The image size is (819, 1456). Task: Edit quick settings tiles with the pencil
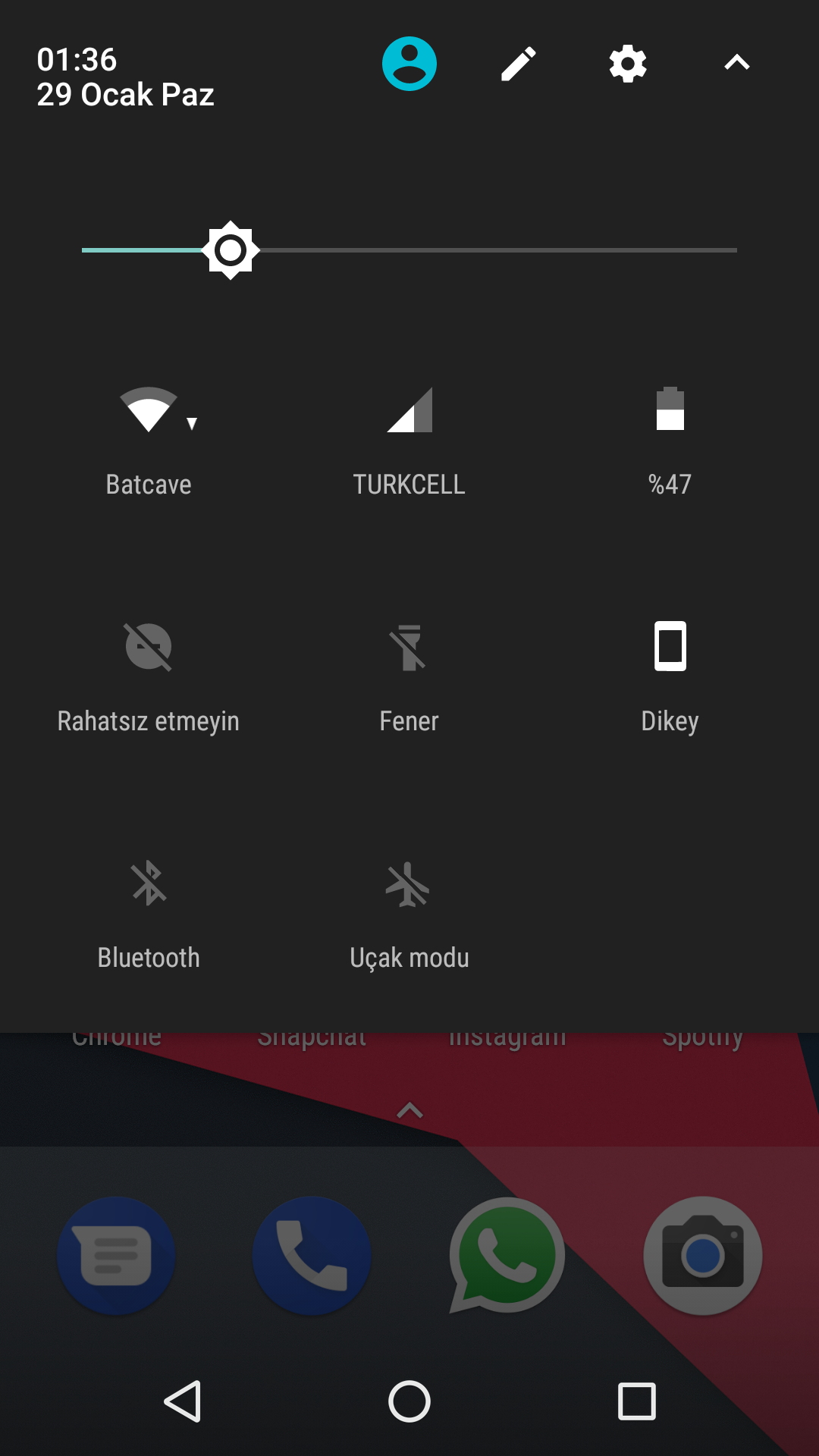519,64
